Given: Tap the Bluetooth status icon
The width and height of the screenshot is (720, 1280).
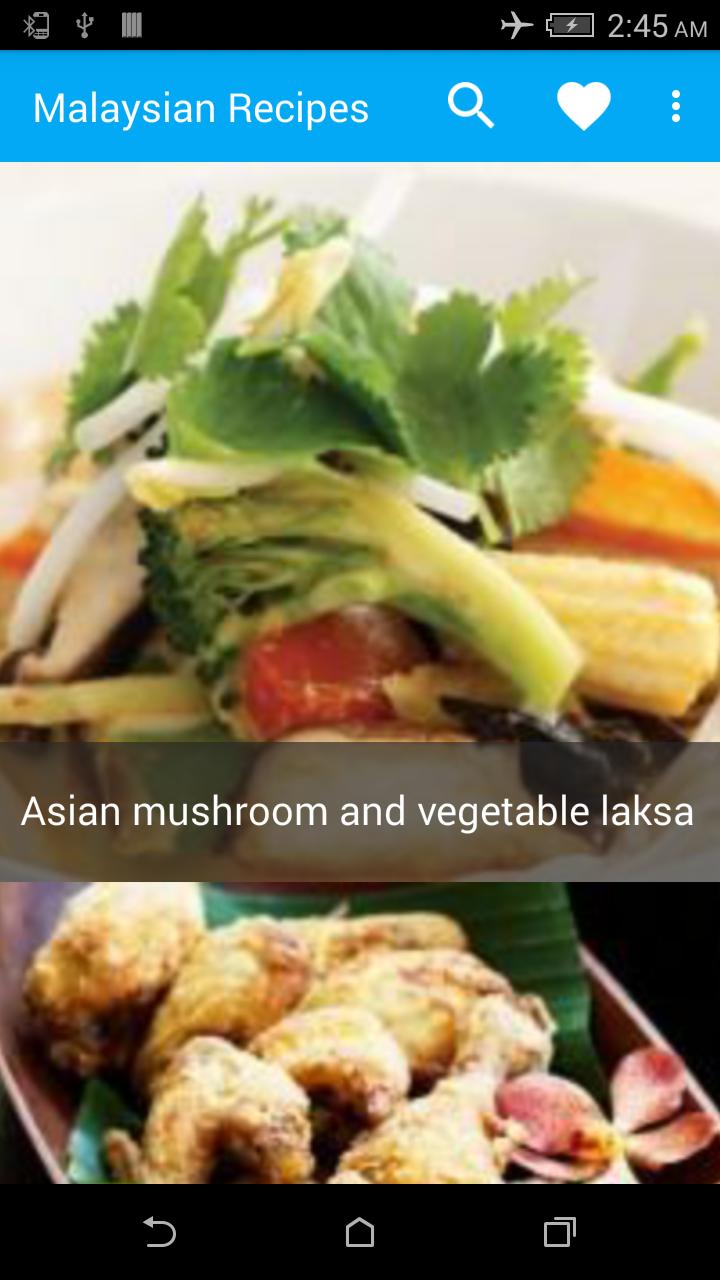Looking at the screenshot, I should 36,26.
